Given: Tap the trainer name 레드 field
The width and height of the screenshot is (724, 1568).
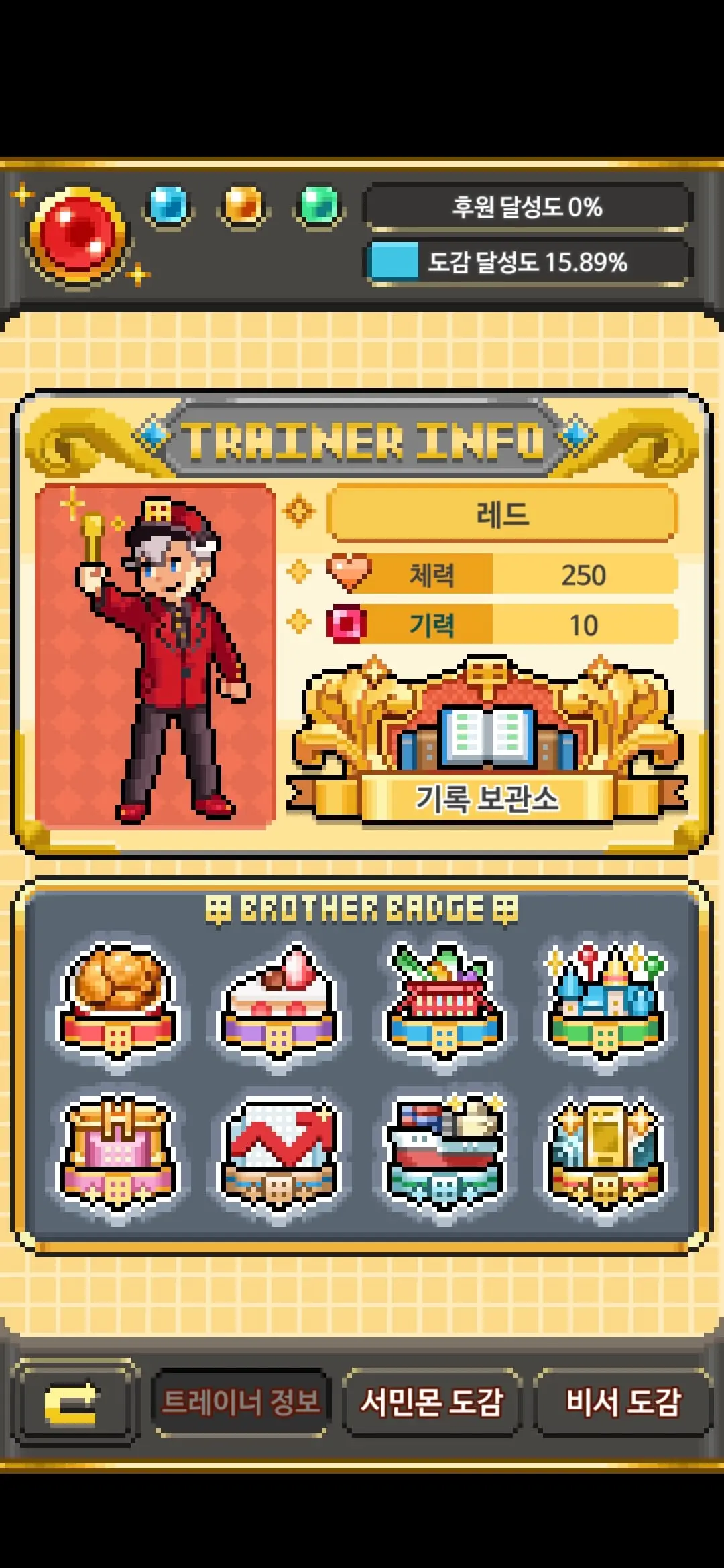Looking at the screenshot, I should click(503, 514).
